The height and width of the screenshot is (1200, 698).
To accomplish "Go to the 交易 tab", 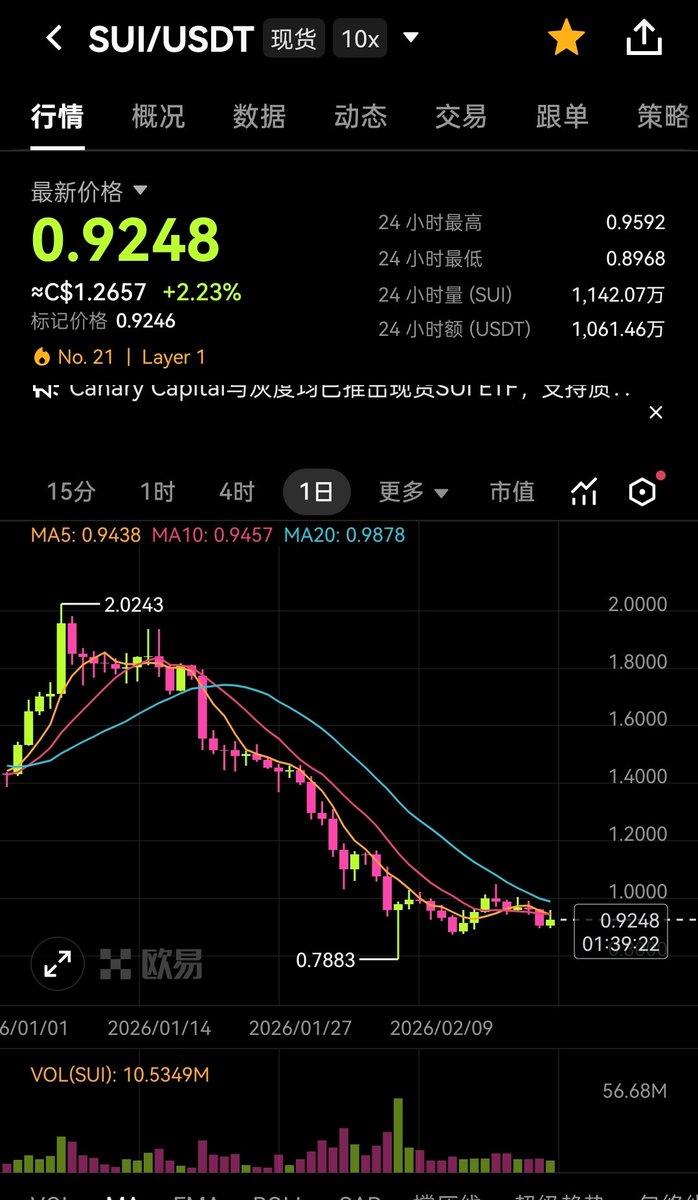I will coord(461,116).
